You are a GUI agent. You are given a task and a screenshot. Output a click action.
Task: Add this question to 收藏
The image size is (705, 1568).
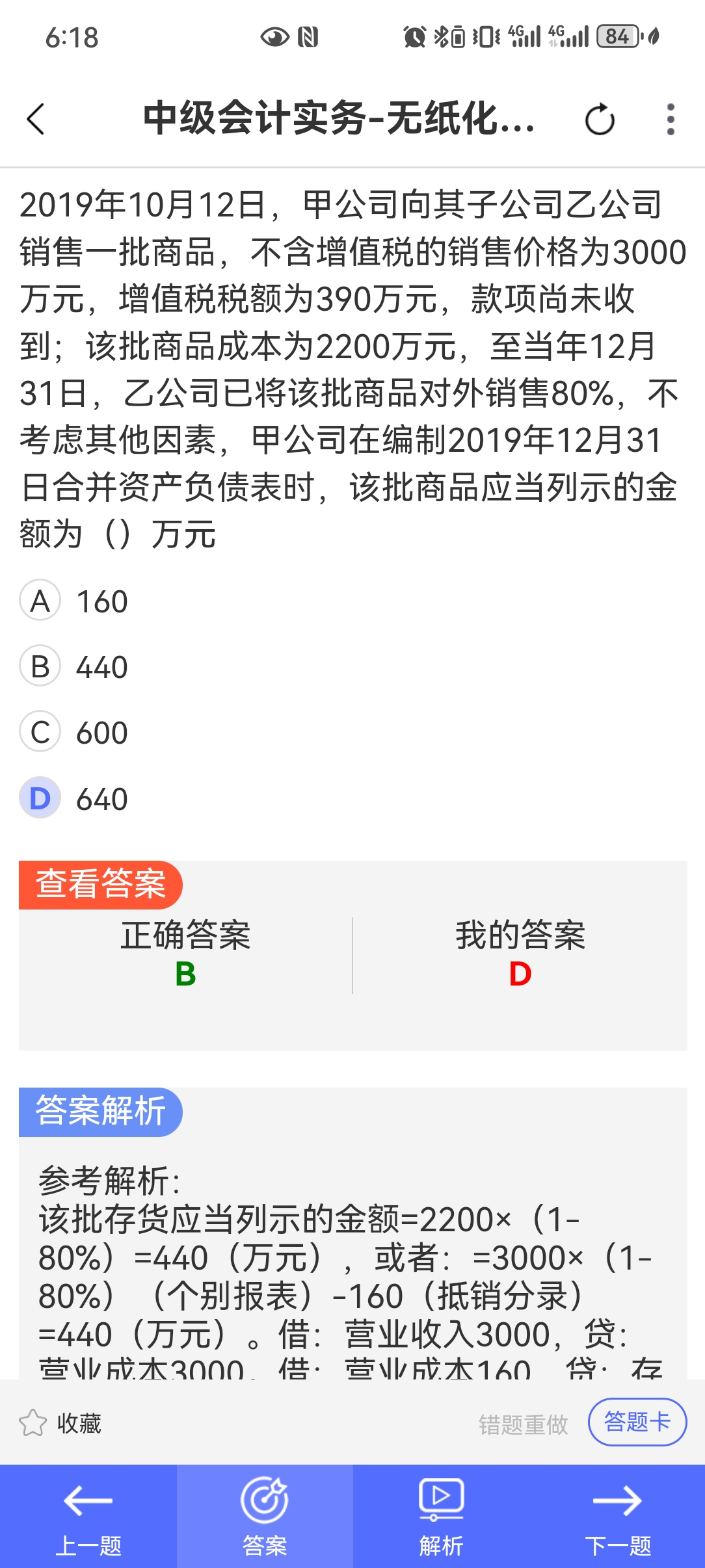coord(60,1423)
